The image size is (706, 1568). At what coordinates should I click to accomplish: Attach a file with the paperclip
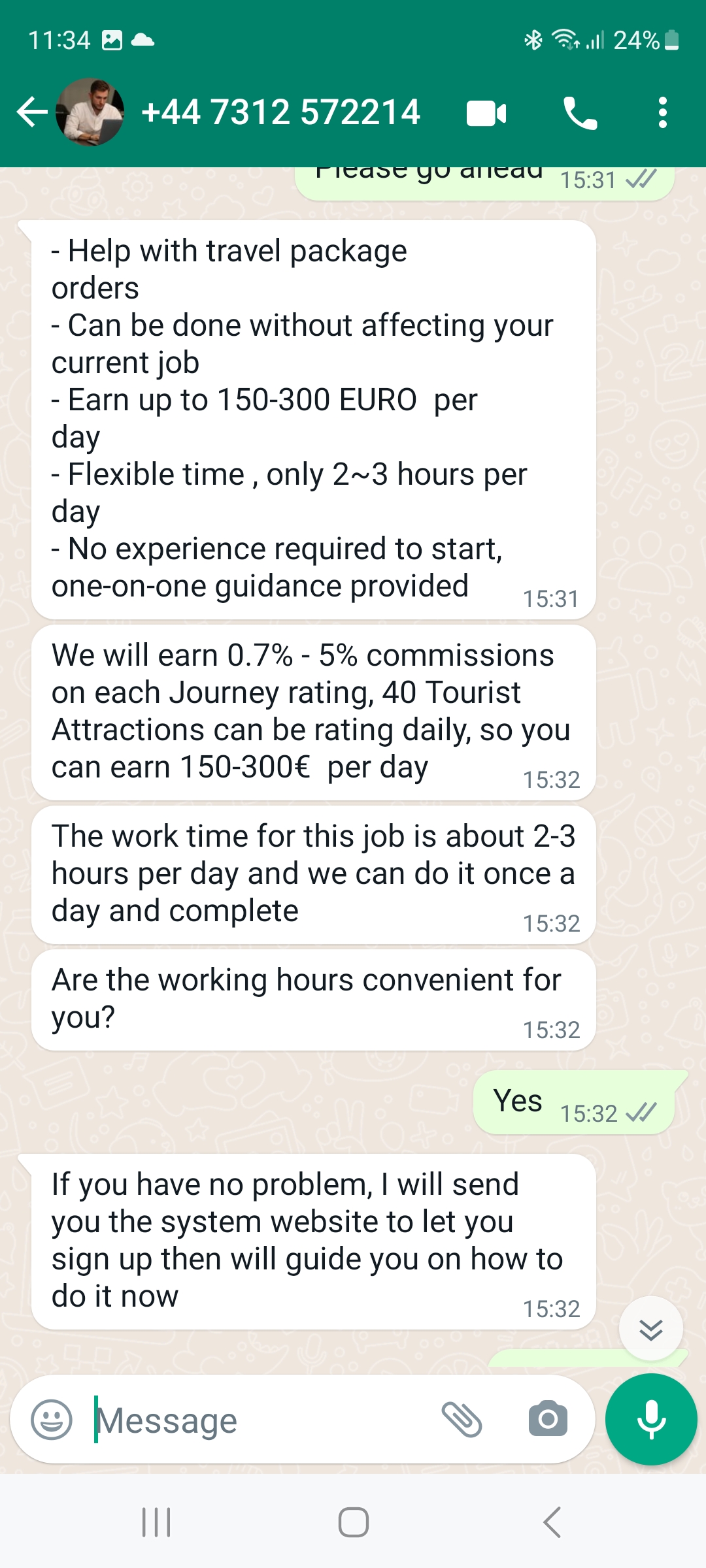(462, 1420)
